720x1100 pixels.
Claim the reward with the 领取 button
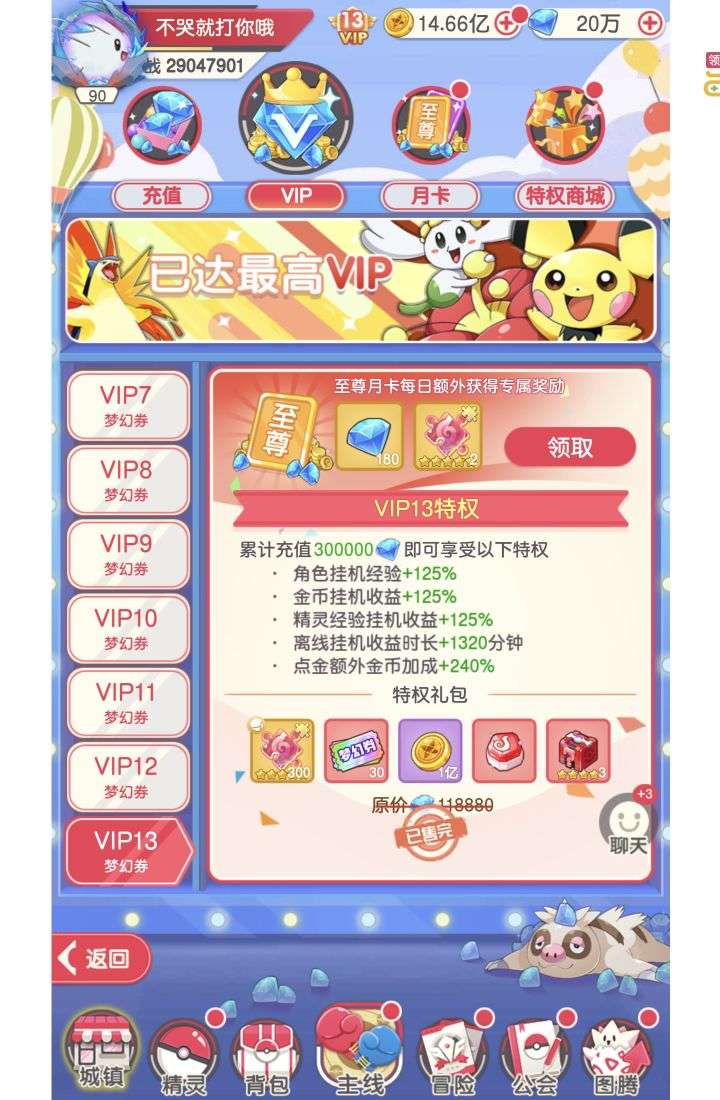(x=570, y=447)
